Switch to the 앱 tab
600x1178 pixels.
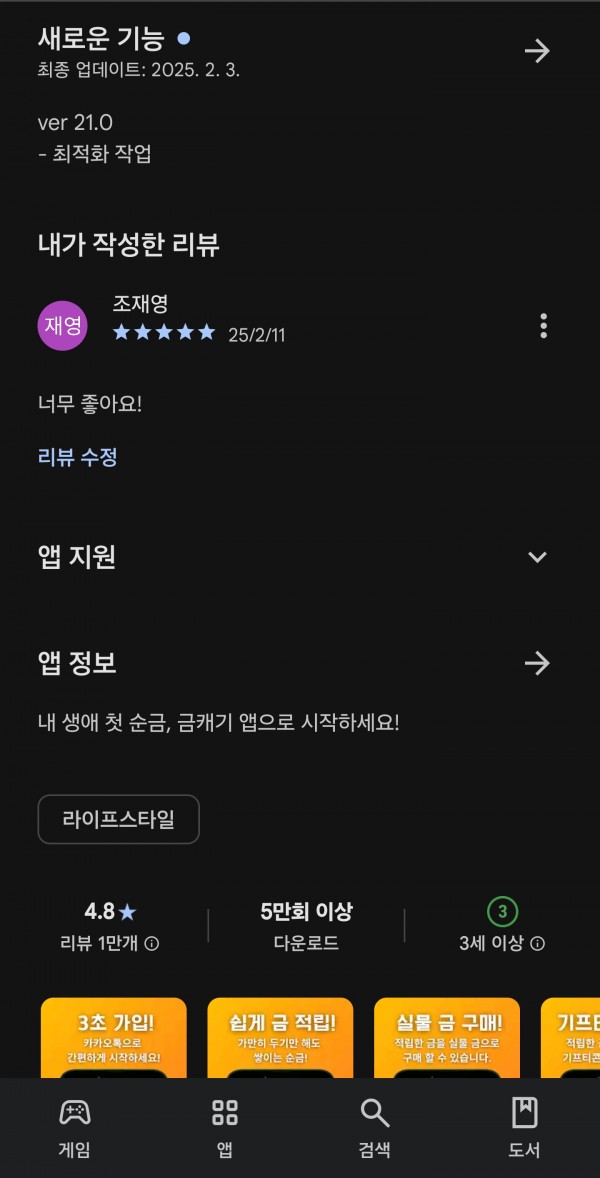point(225,1127)
